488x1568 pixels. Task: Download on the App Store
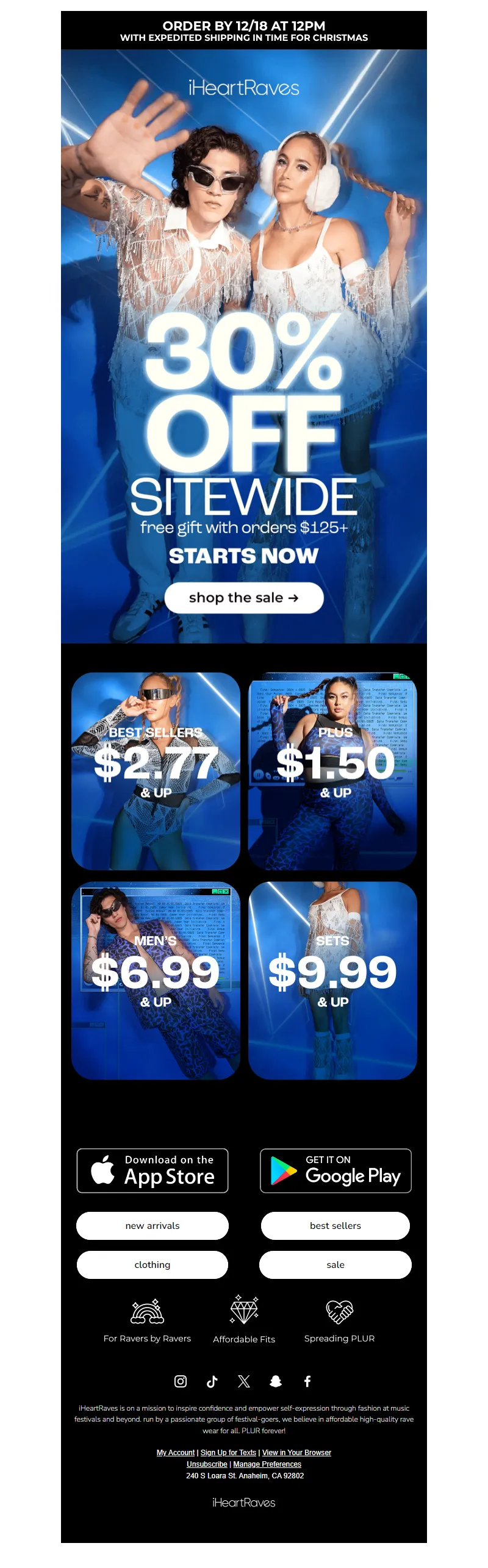point(152,1170)
